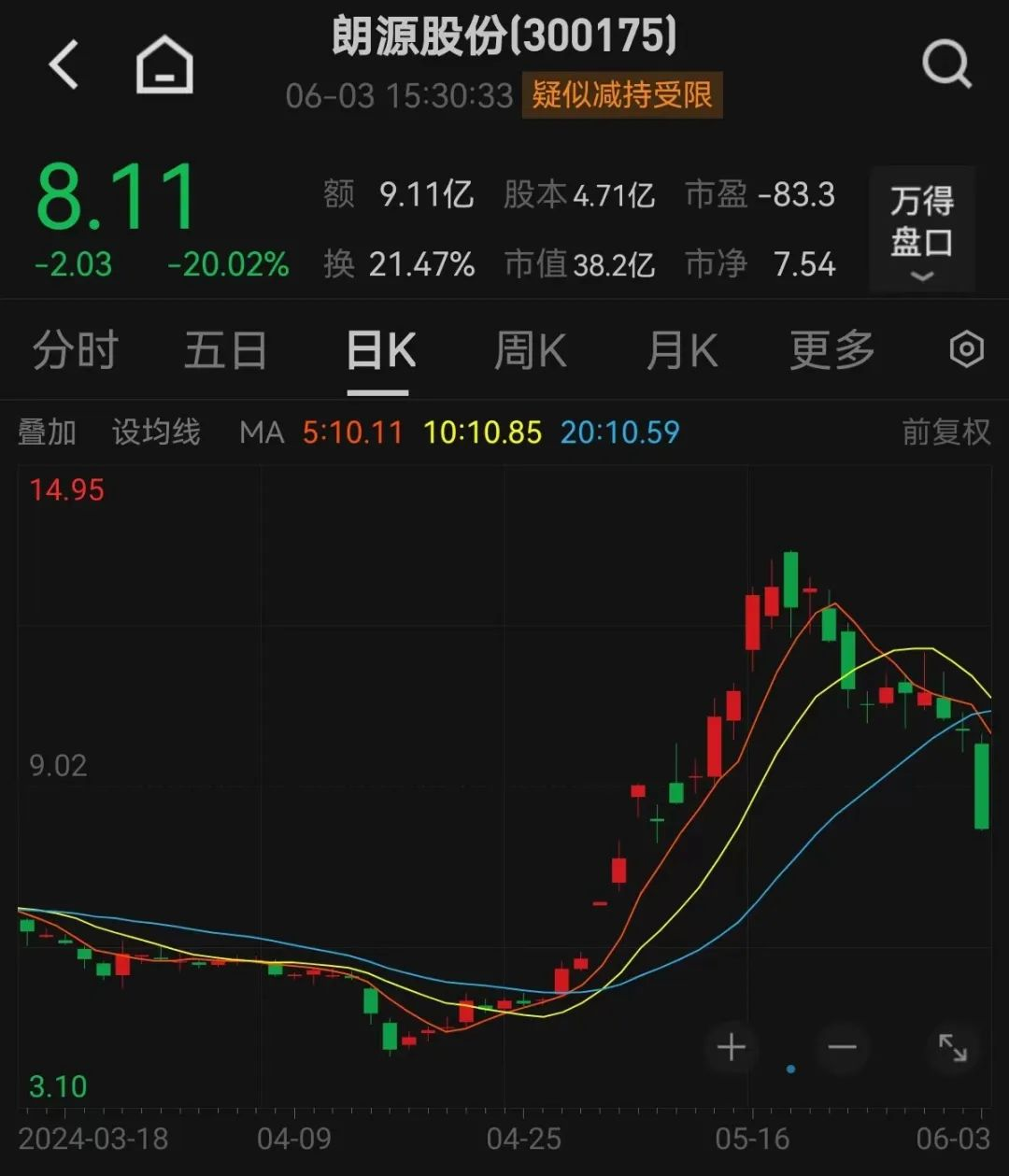The width and height of the screenshot is (1009, 1176).
Task: Enter fullscreen chart with expand icon
Action: point(955,1048)
